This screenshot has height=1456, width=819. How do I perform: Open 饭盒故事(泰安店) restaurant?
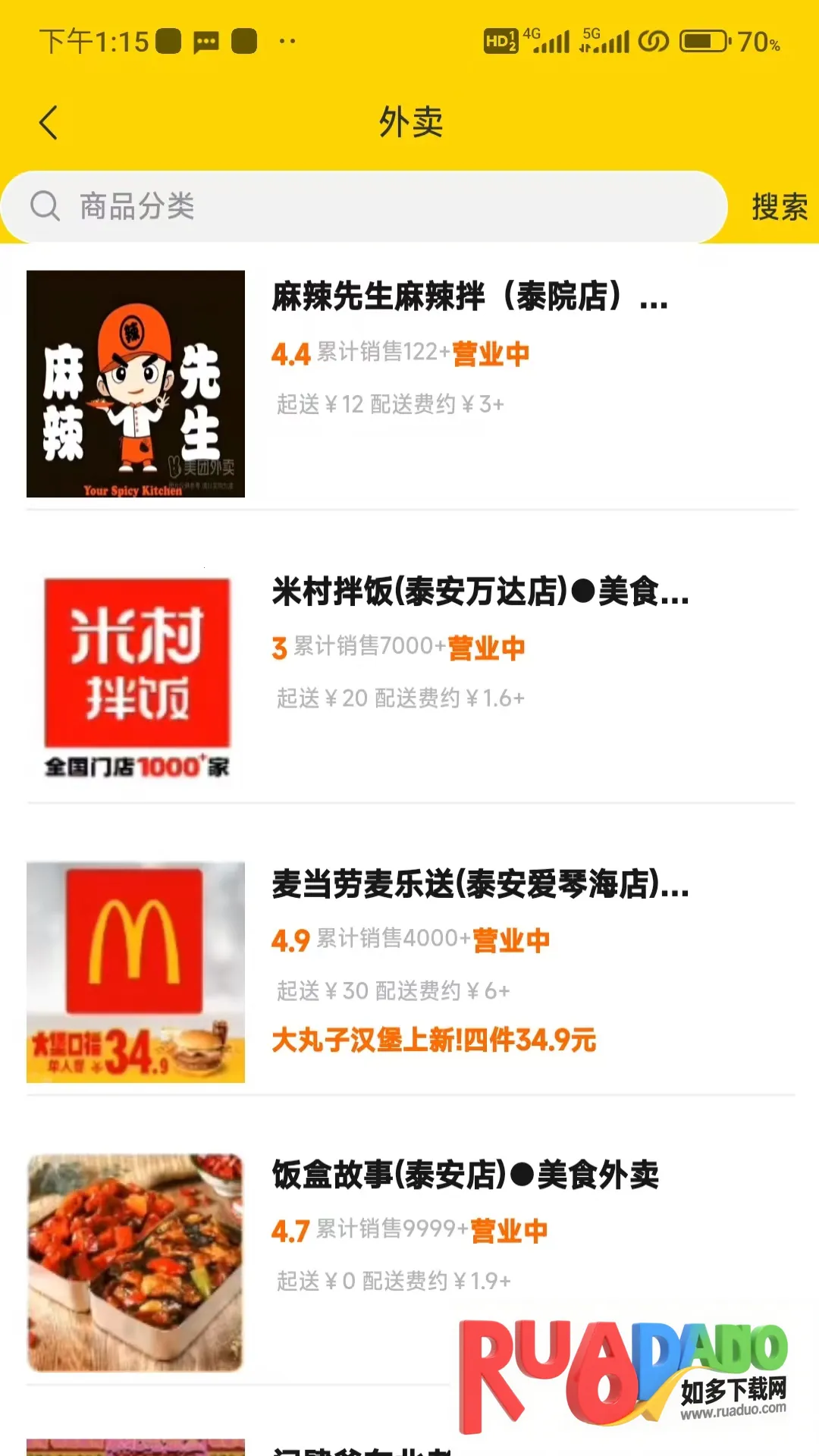[x=464, y=1175]
